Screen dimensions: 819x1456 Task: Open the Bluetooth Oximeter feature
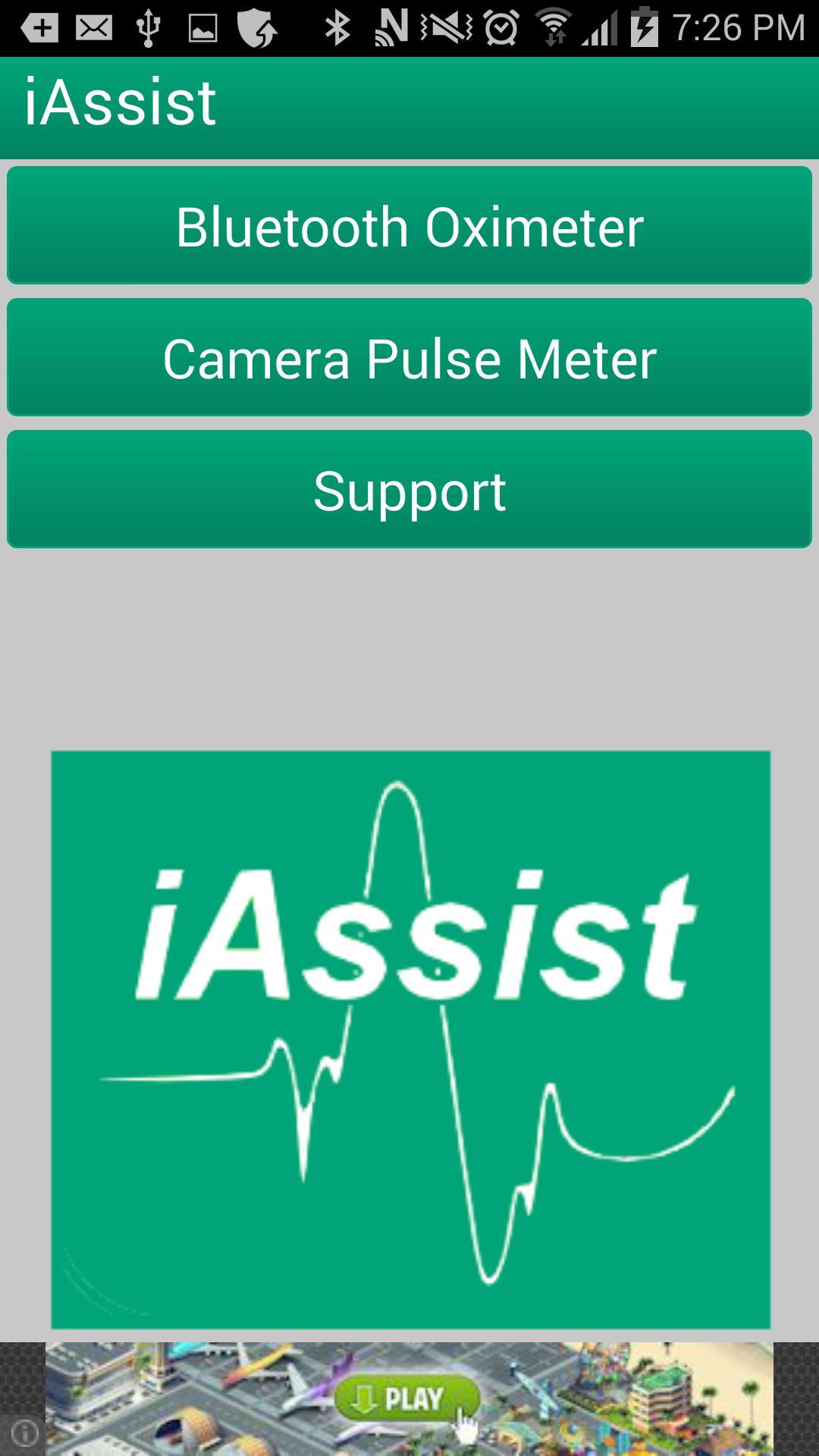[x=409, y=225]
